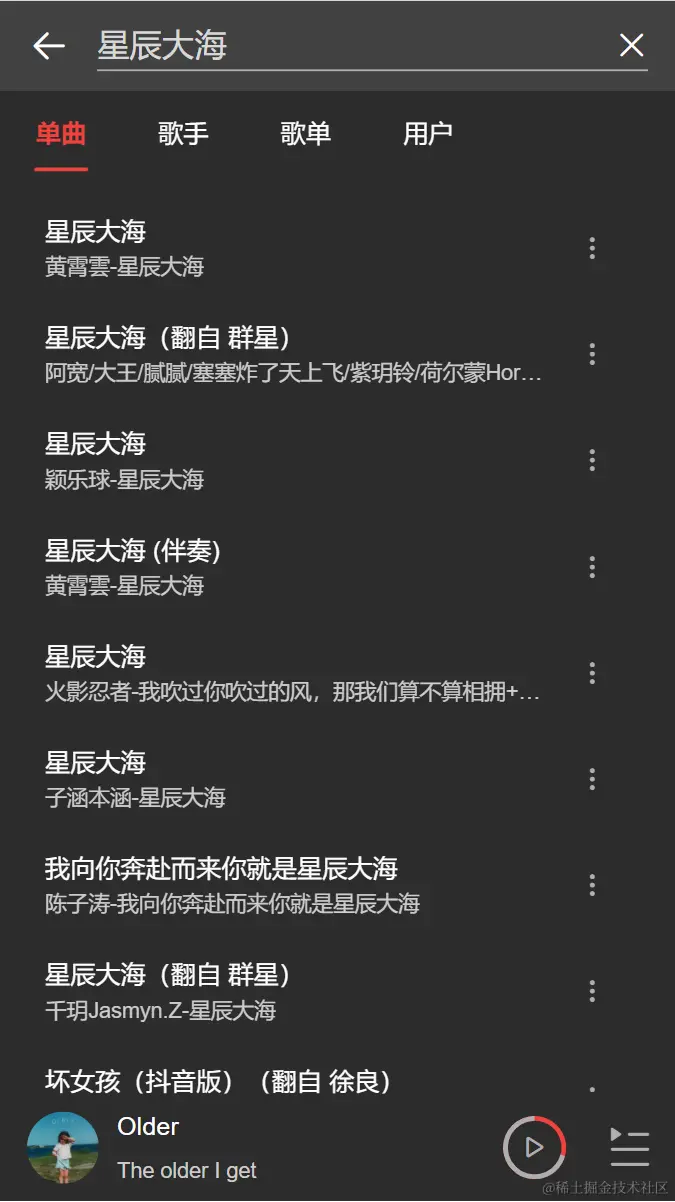This screenshot has height=1202, width=675.
Task: Open the Older album cover in the player
Action: coord(63,1147)
